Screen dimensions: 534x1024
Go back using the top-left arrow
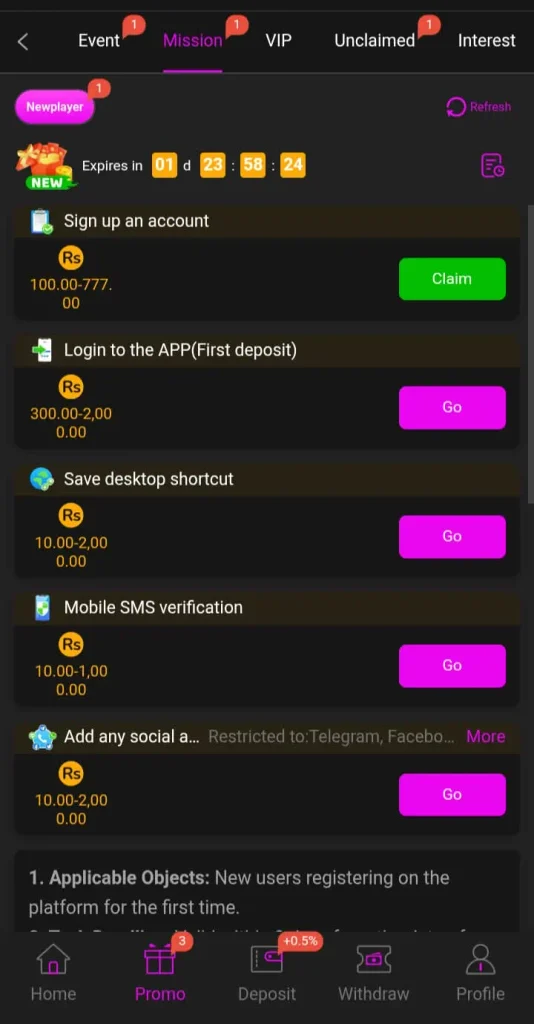[23, 42]
